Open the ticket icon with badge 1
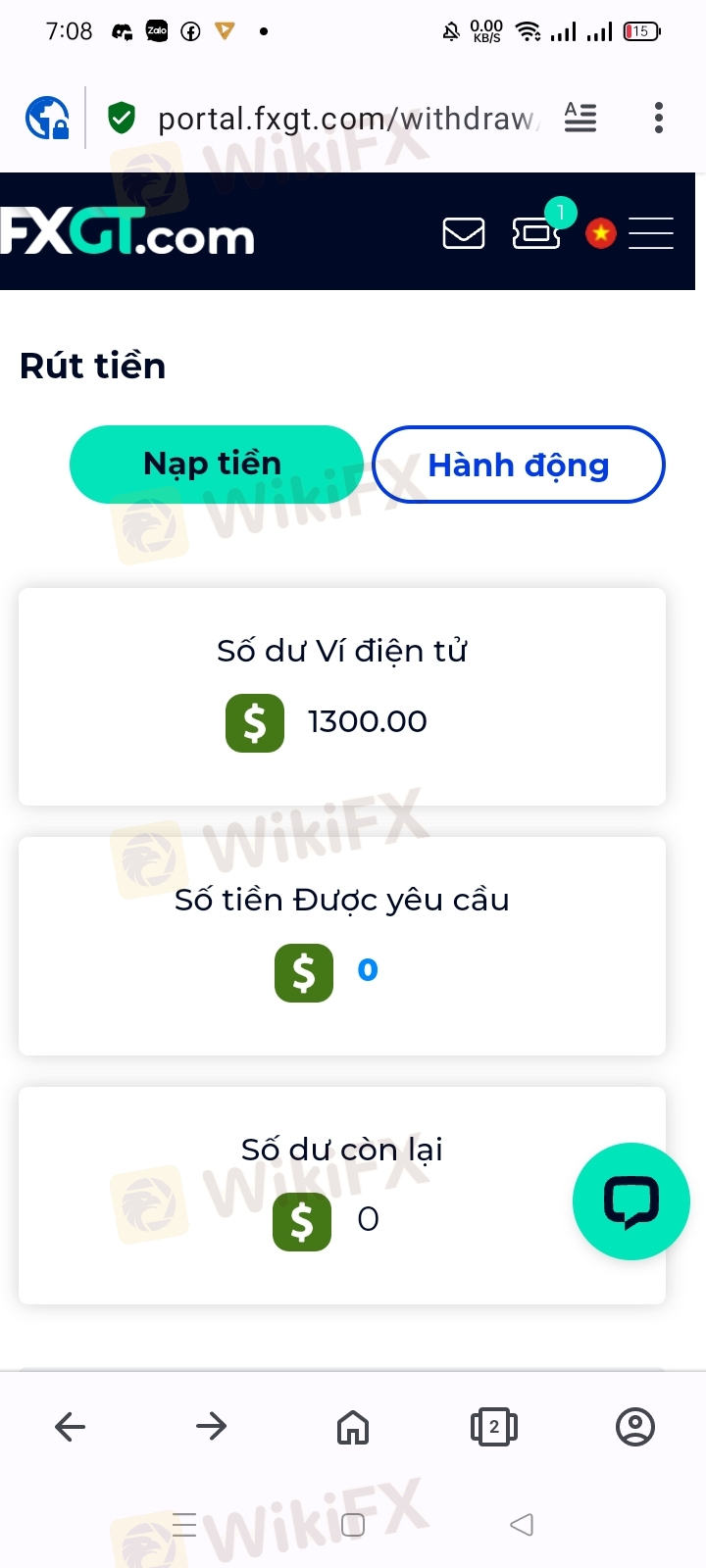This screenshot has height=1568, width=706. pos(536,232)
